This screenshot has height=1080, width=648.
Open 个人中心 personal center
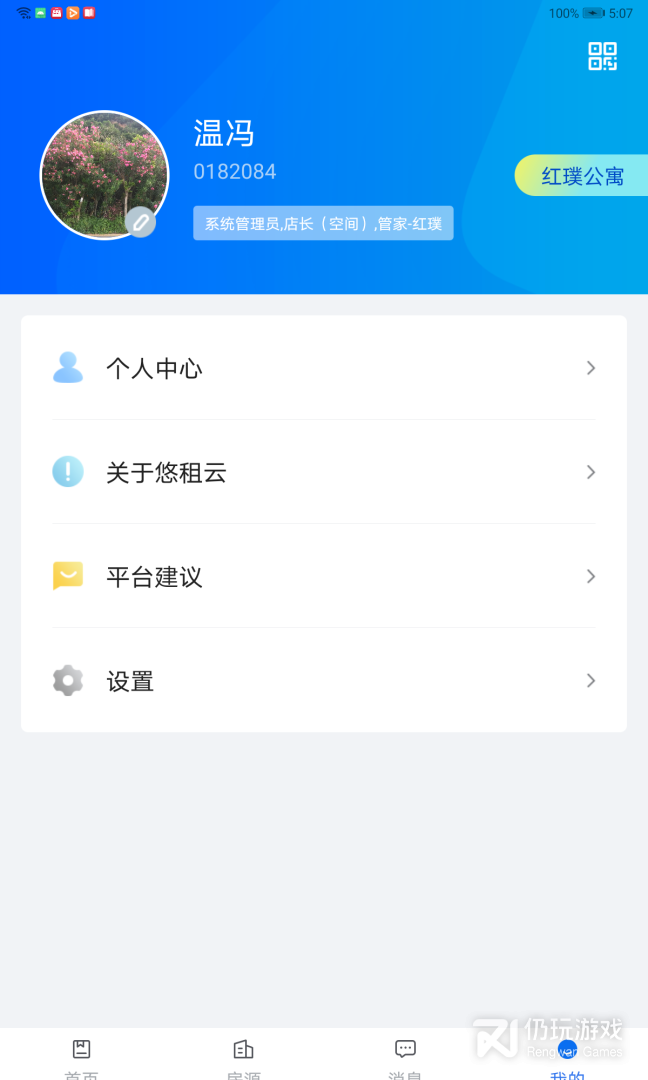click(x=324, y=368)
